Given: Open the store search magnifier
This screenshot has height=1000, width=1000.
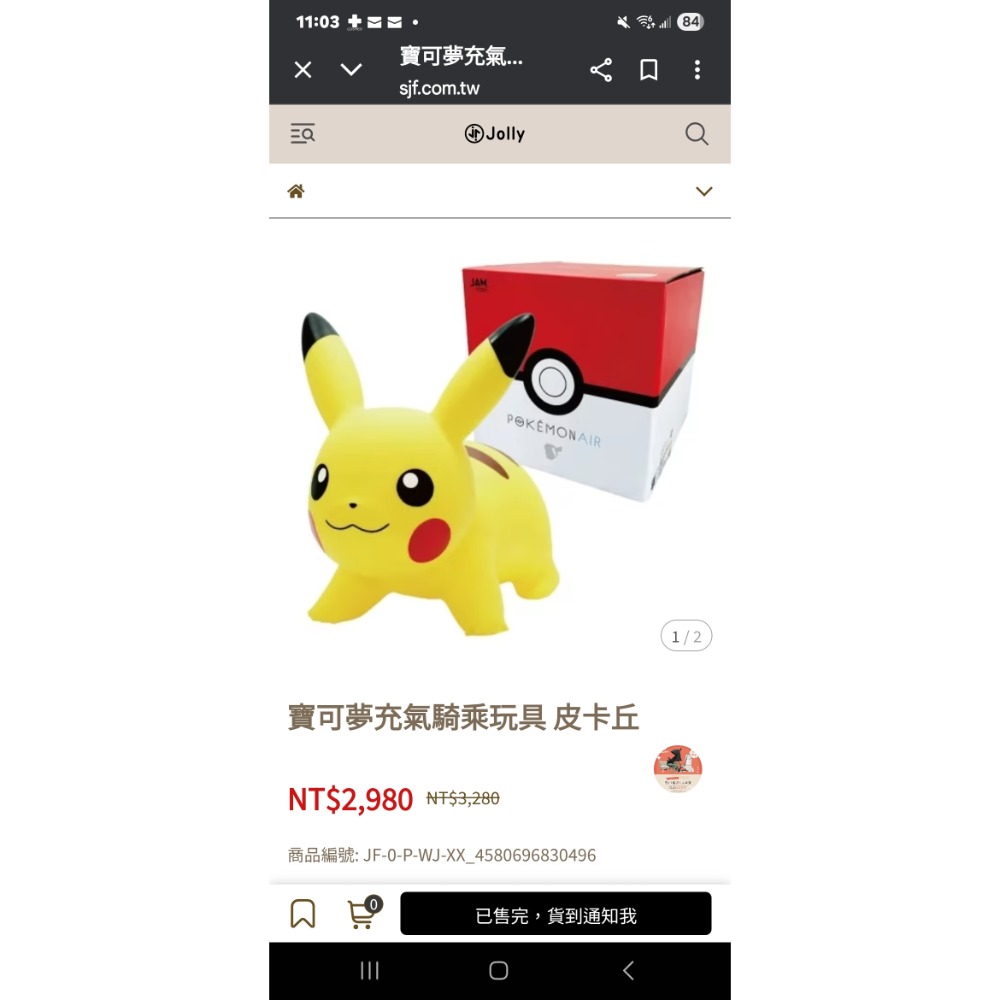Looking at the screenshot, I should 697,134.
